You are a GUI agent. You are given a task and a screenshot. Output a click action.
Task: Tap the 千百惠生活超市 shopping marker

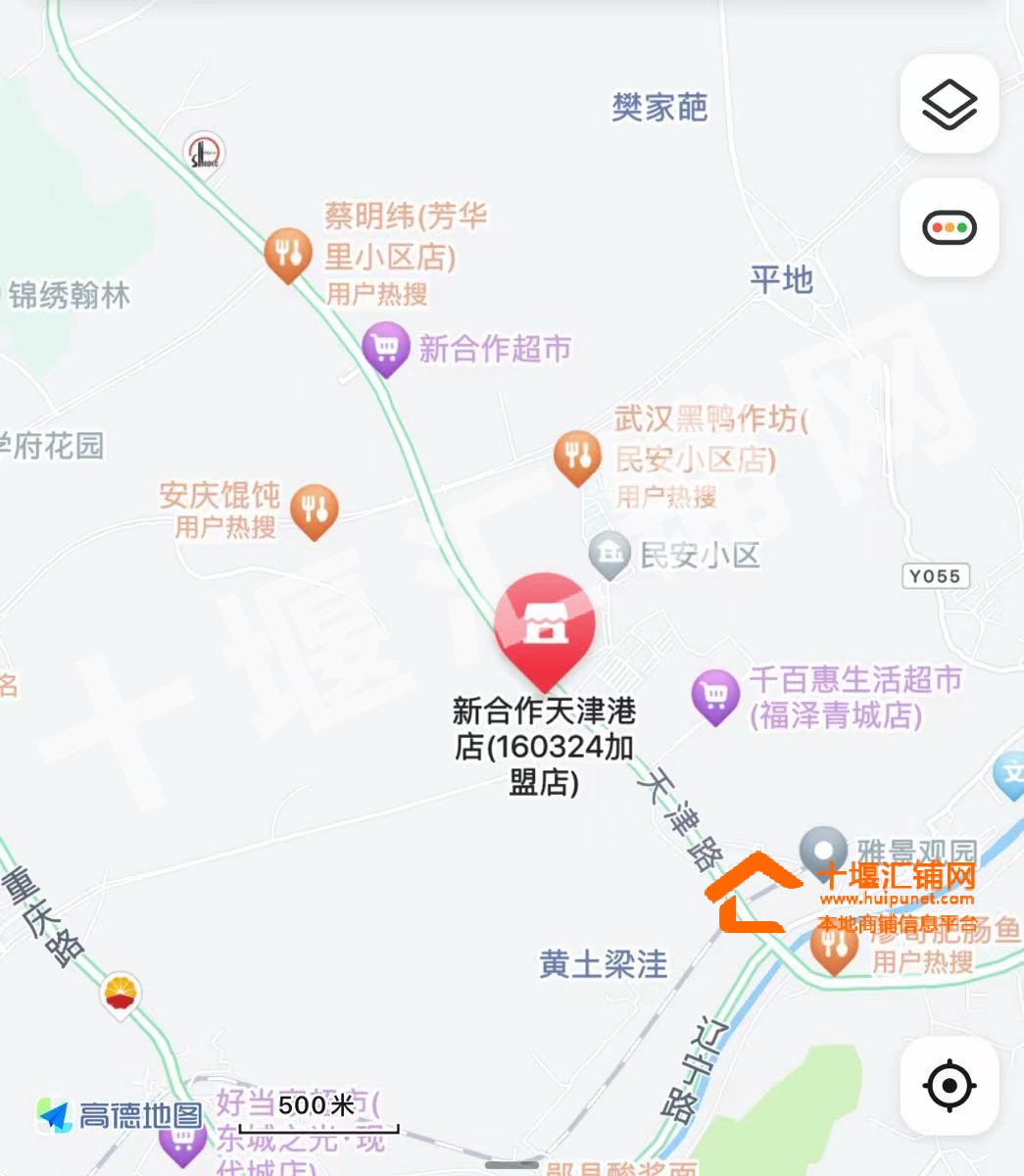pos(714,695)
